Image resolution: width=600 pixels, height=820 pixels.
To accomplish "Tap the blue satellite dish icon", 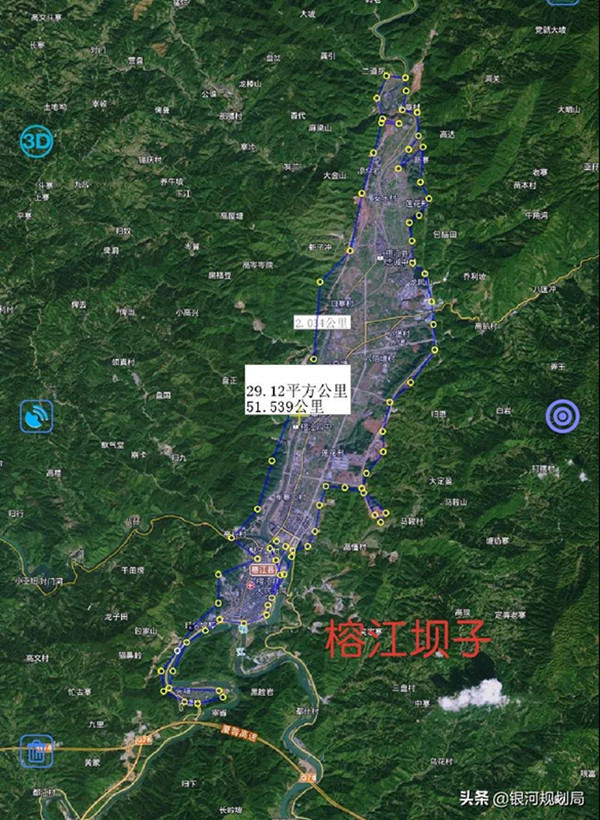I will coord(37,415).
